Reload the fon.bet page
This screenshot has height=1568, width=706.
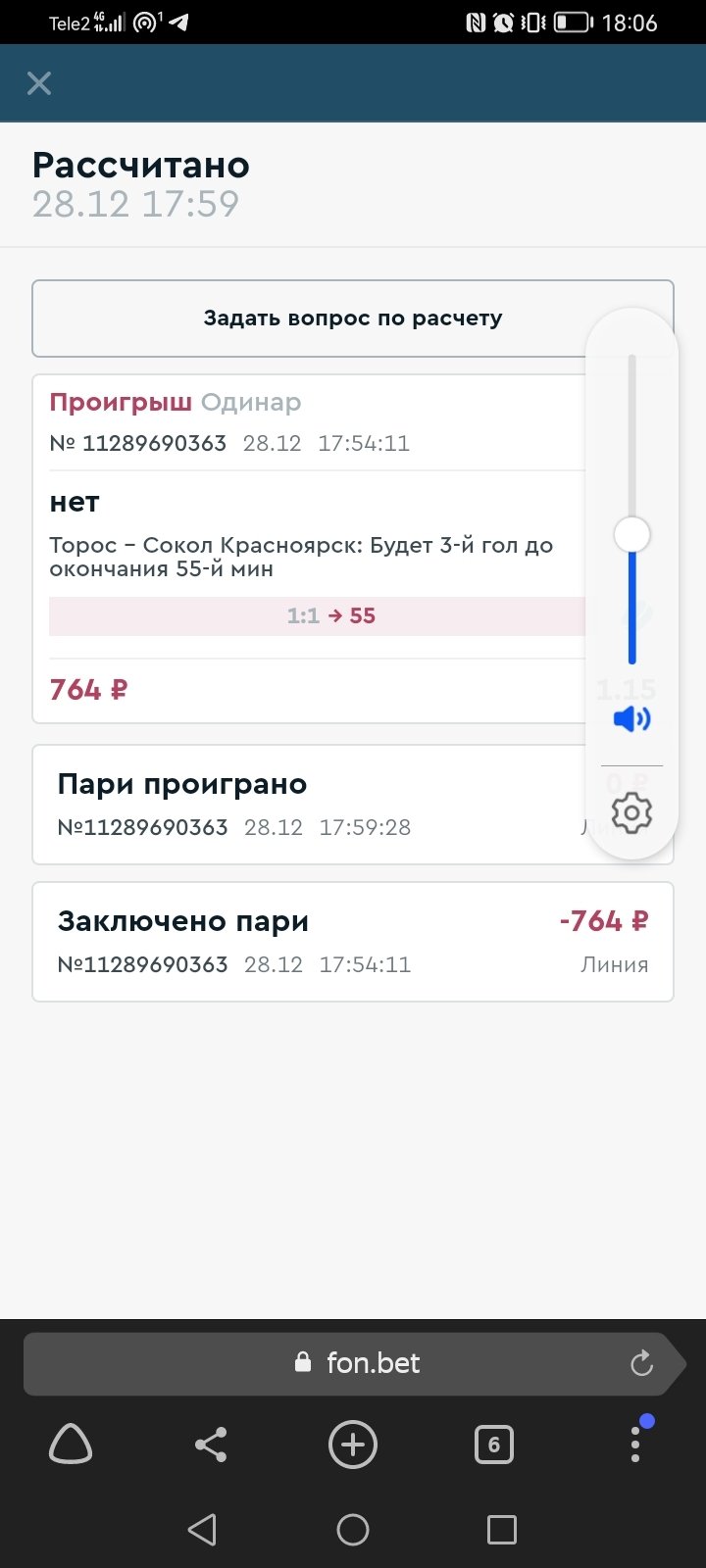point(641,1363)
